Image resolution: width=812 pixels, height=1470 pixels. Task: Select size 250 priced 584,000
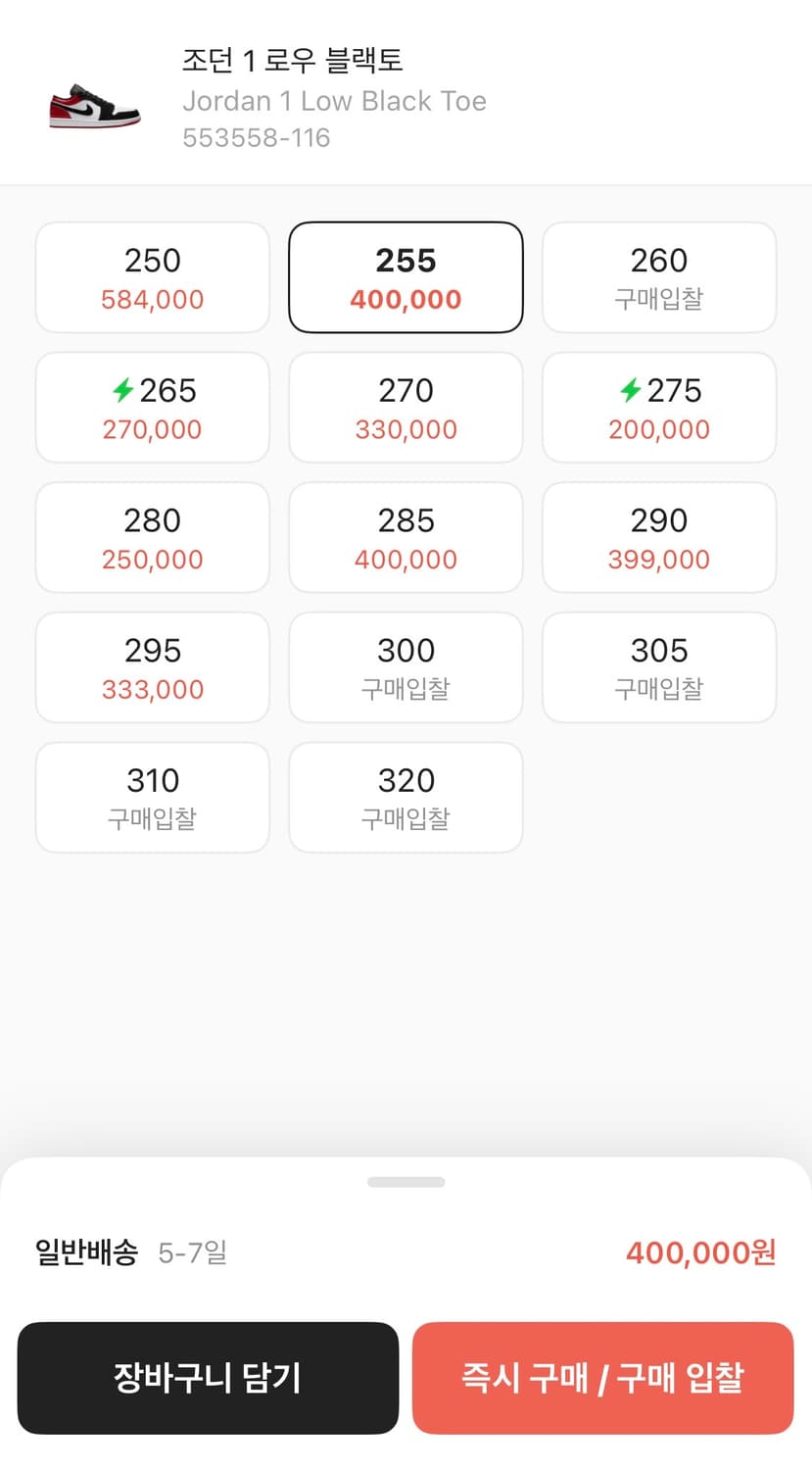click(152, 276)
